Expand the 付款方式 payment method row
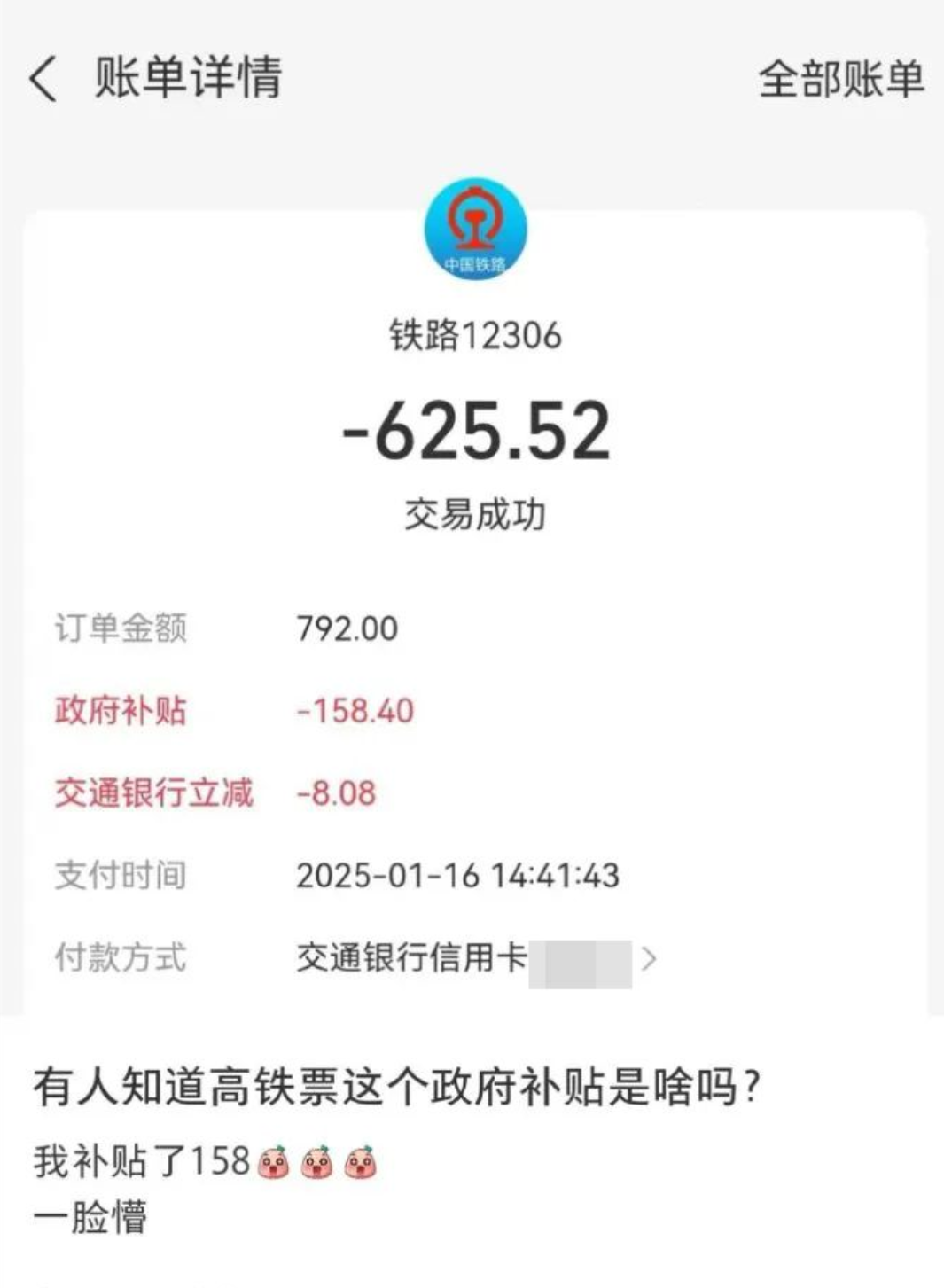This screenshot has width=944, height=1288. 118,957
